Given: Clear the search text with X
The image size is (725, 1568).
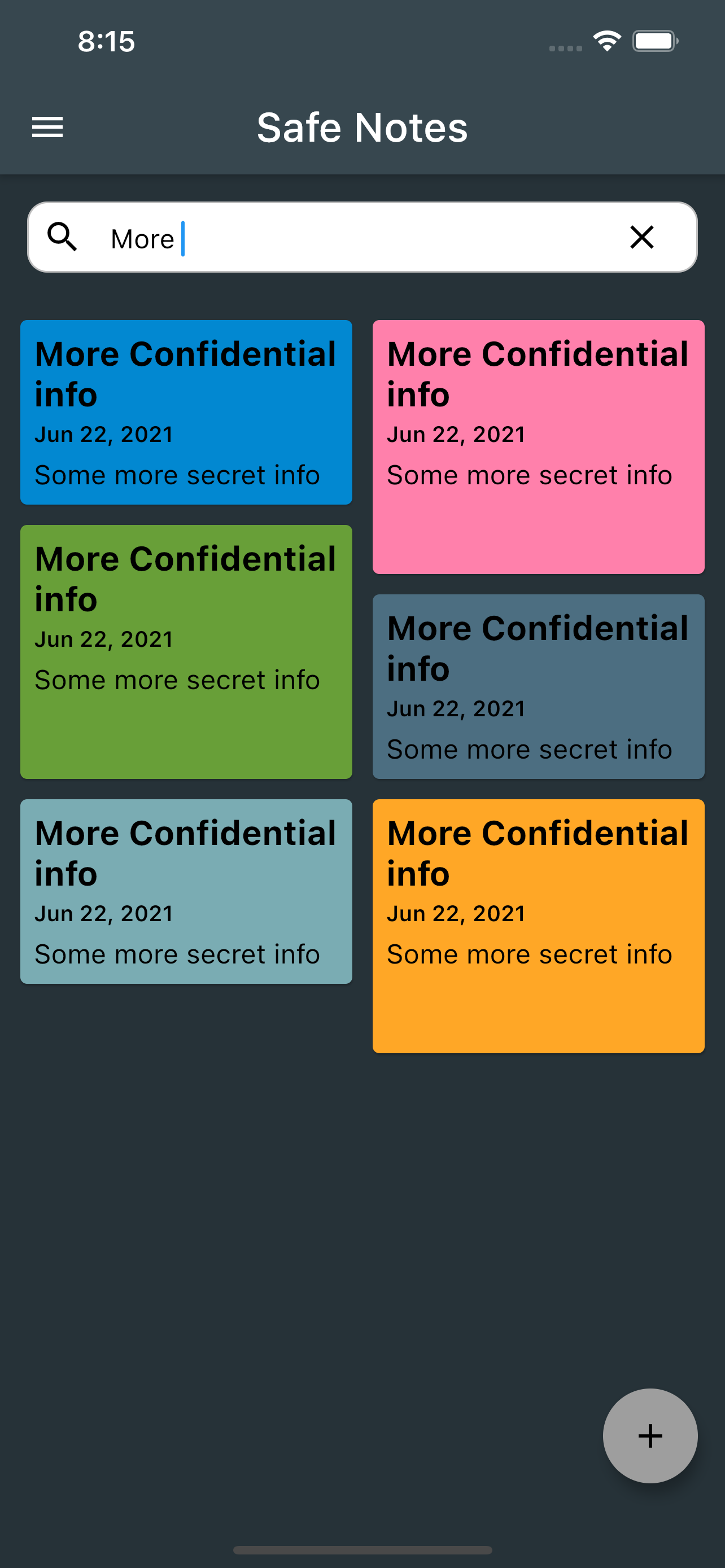Looking at the screenshot, I should coord(641,238).
